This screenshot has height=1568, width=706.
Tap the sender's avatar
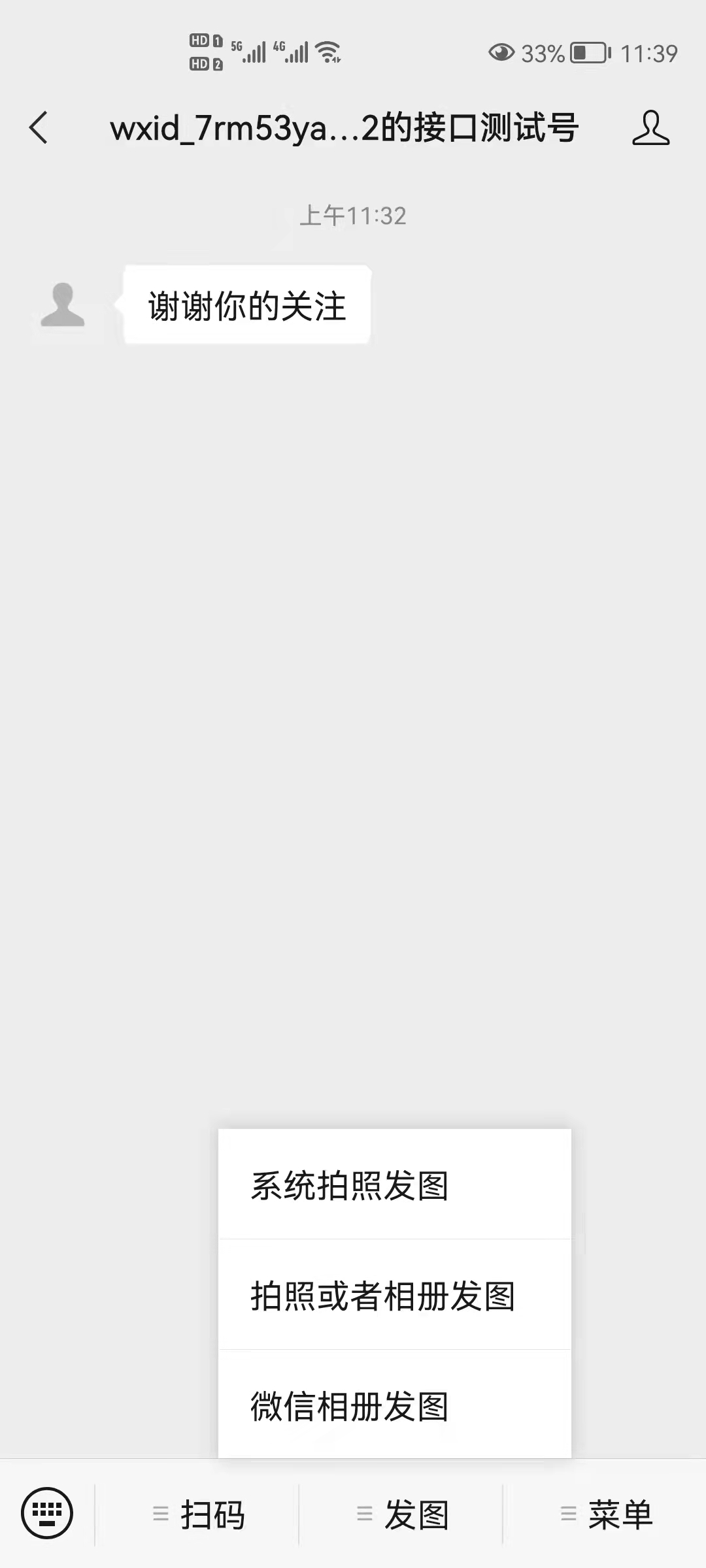[x=63, y=304]
